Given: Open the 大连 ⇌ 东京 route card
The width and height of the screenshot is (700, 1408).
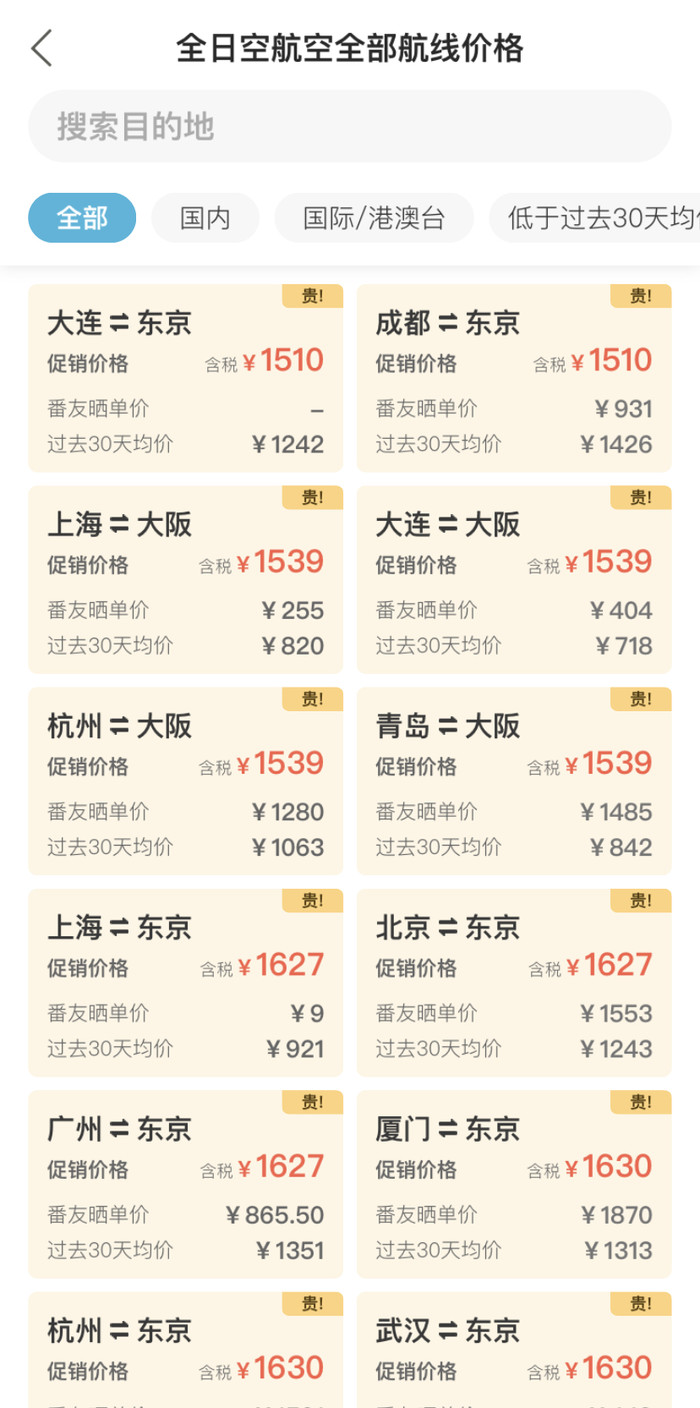Looking at the screenshot, I should [x=185, y=379].
